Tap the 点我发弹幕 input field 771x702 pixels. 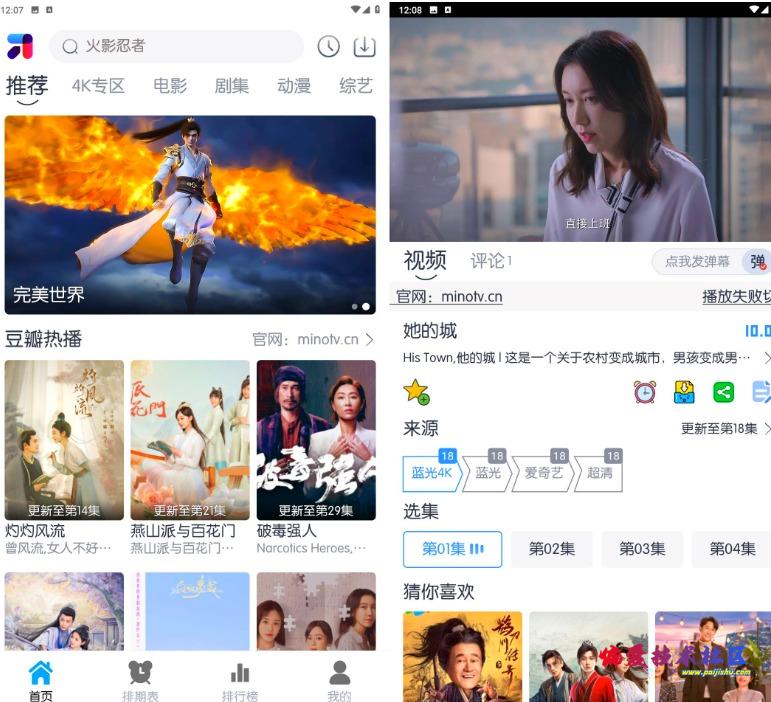pos(698,261)
